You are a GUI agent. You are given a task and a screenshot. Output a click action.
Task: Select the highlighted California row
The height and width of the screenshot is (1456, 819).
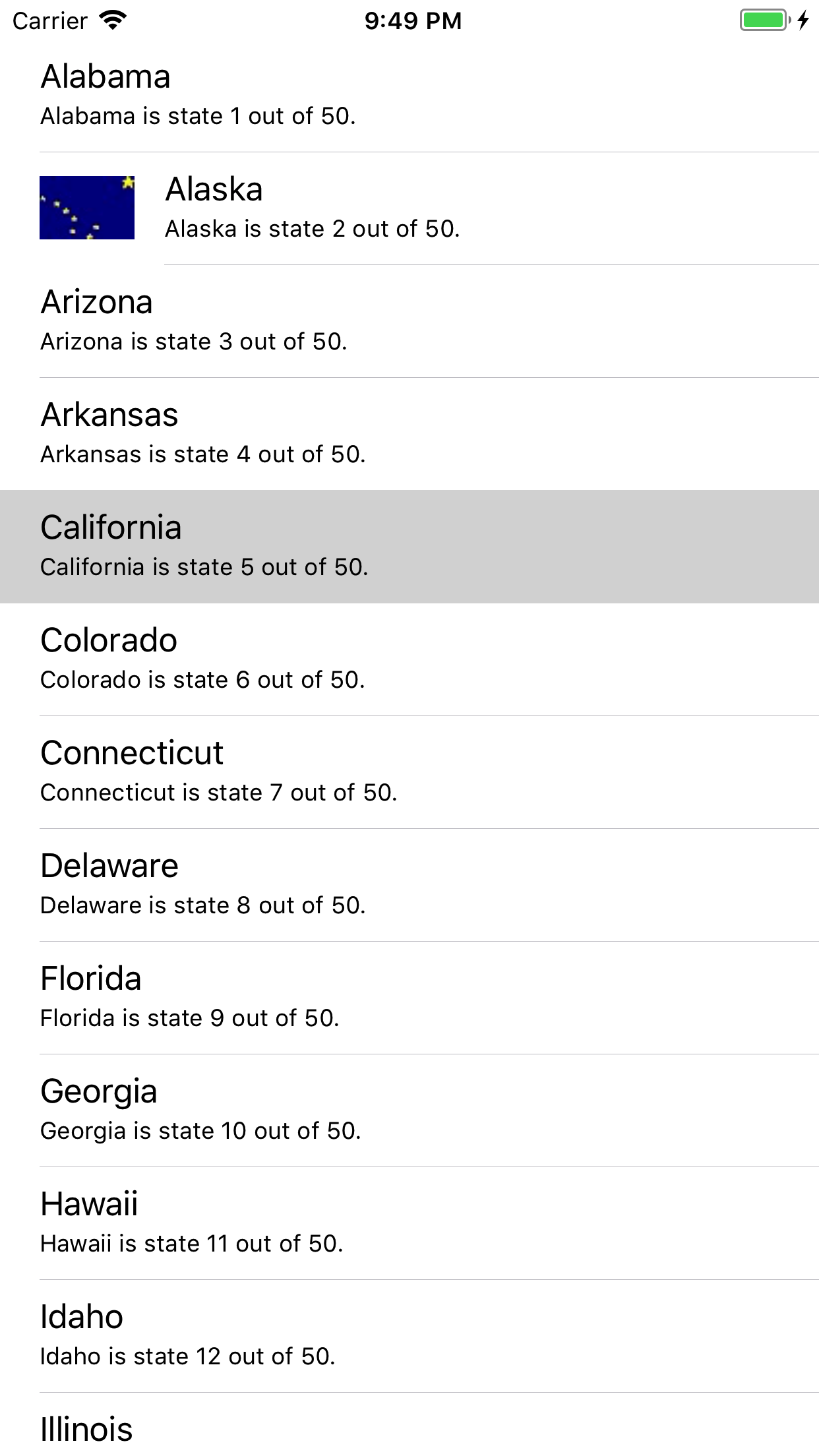click(409, 547)
